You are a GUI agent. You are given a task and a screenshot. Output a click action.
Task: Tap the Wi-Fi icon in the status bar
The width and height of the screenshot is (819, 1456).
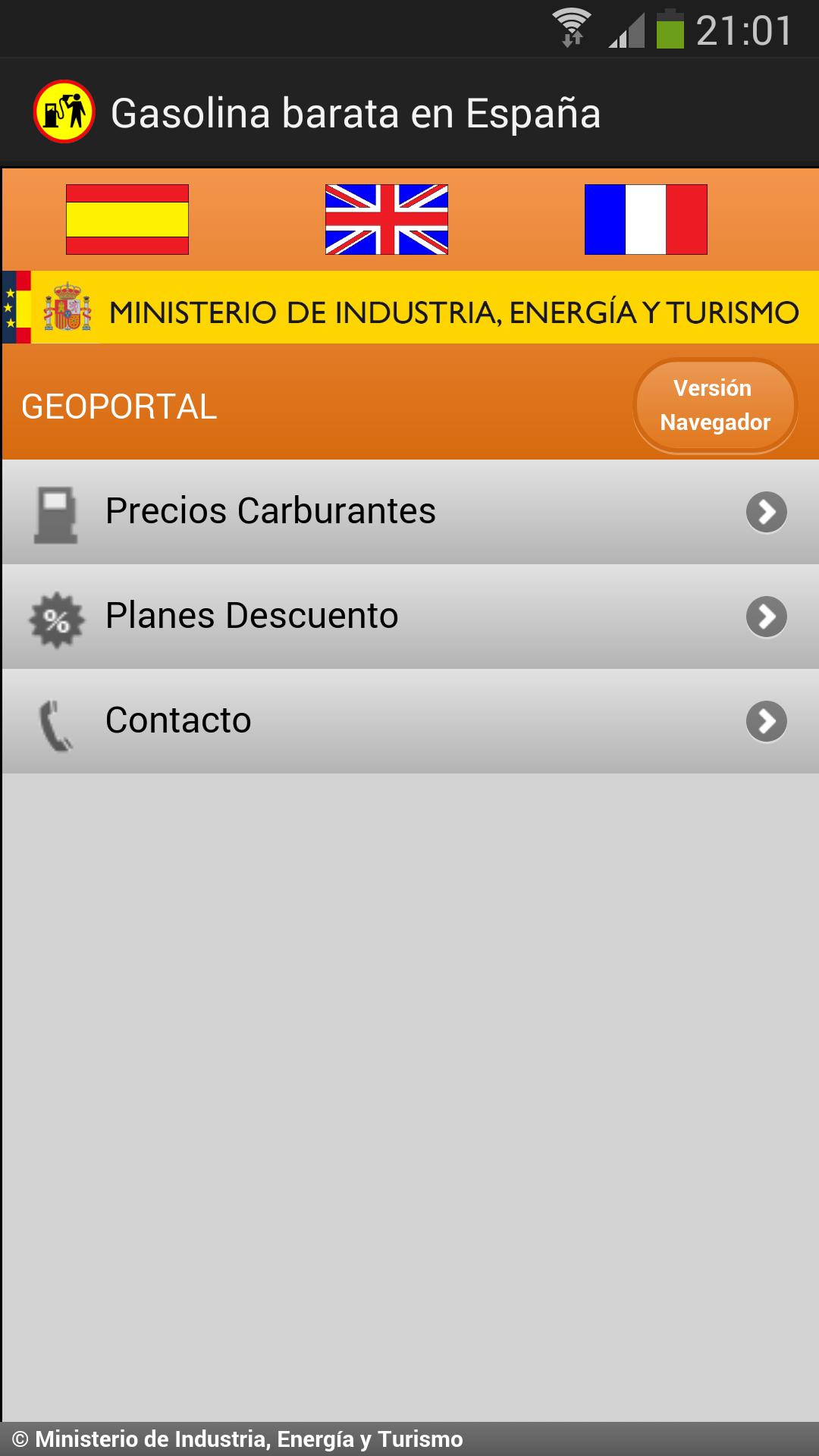[x=570, y=24]
